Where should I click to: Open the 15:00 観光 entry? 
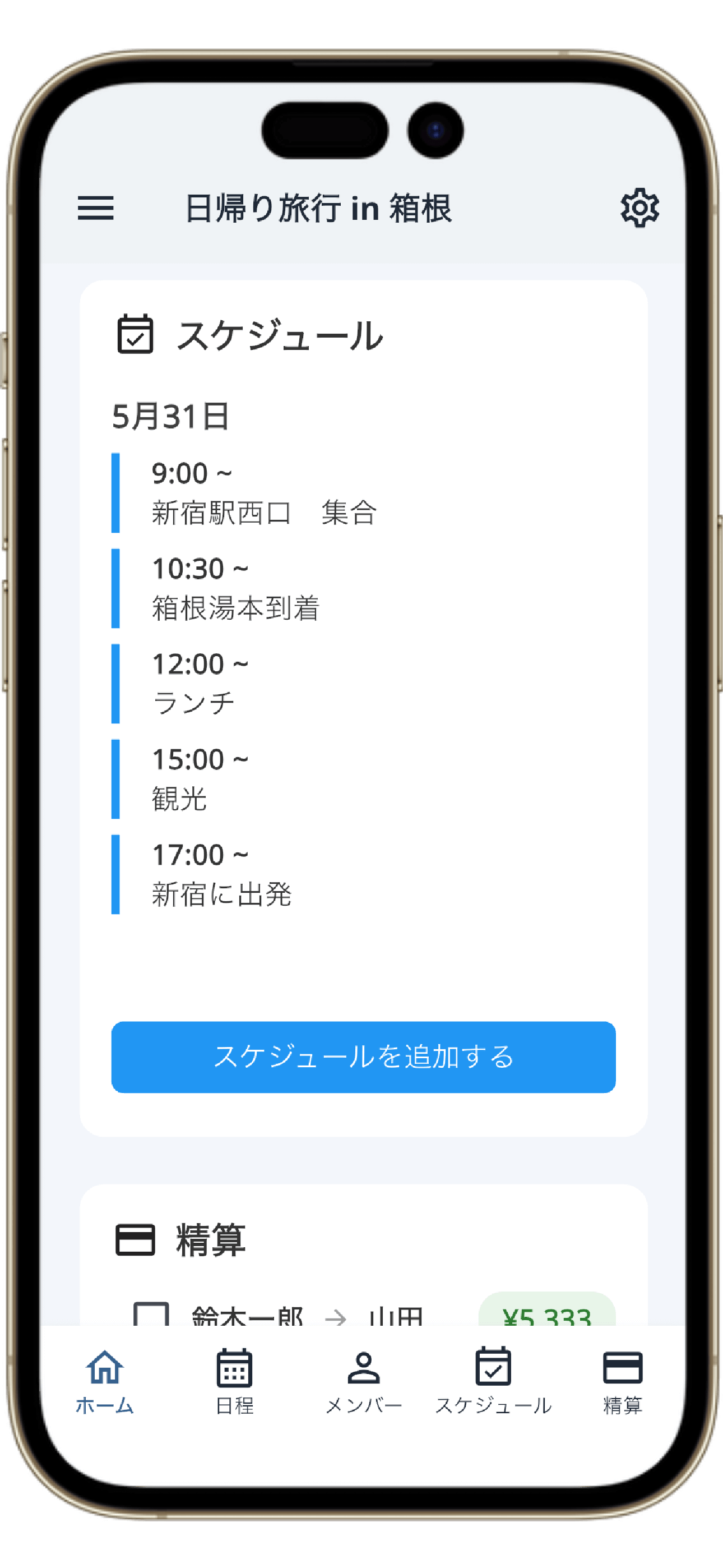click(201, 778)
